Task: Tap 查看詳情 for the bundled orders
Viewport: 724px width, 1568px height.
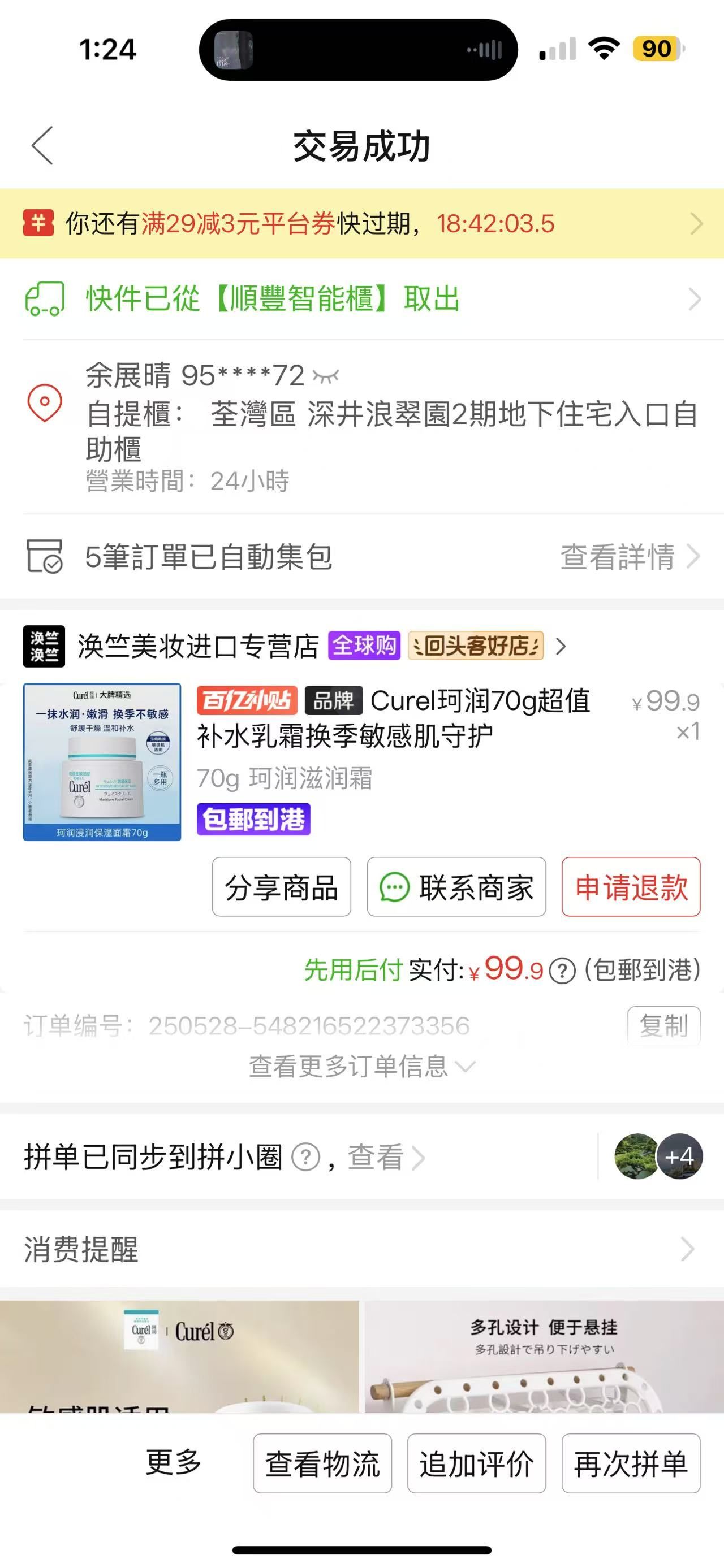Action: pos(628,556)
